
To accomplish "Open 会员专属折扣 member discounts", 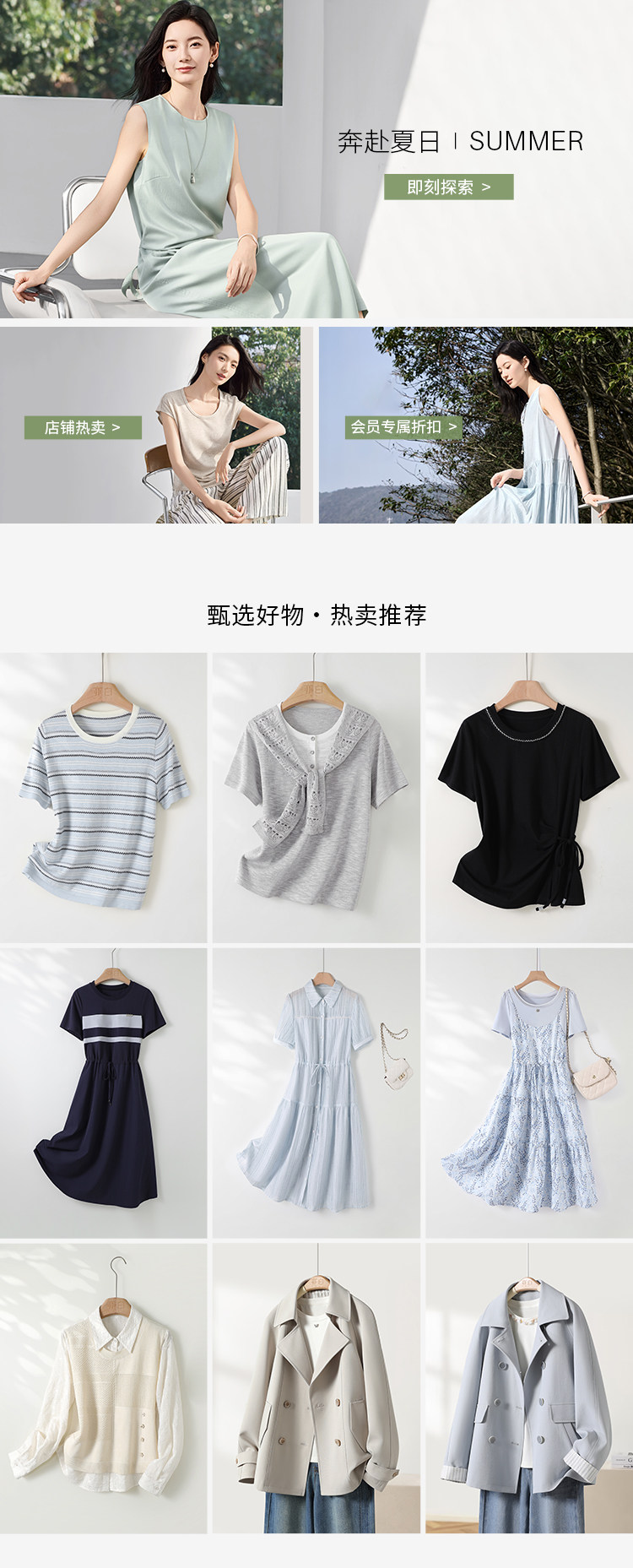I will click(403, 427).
